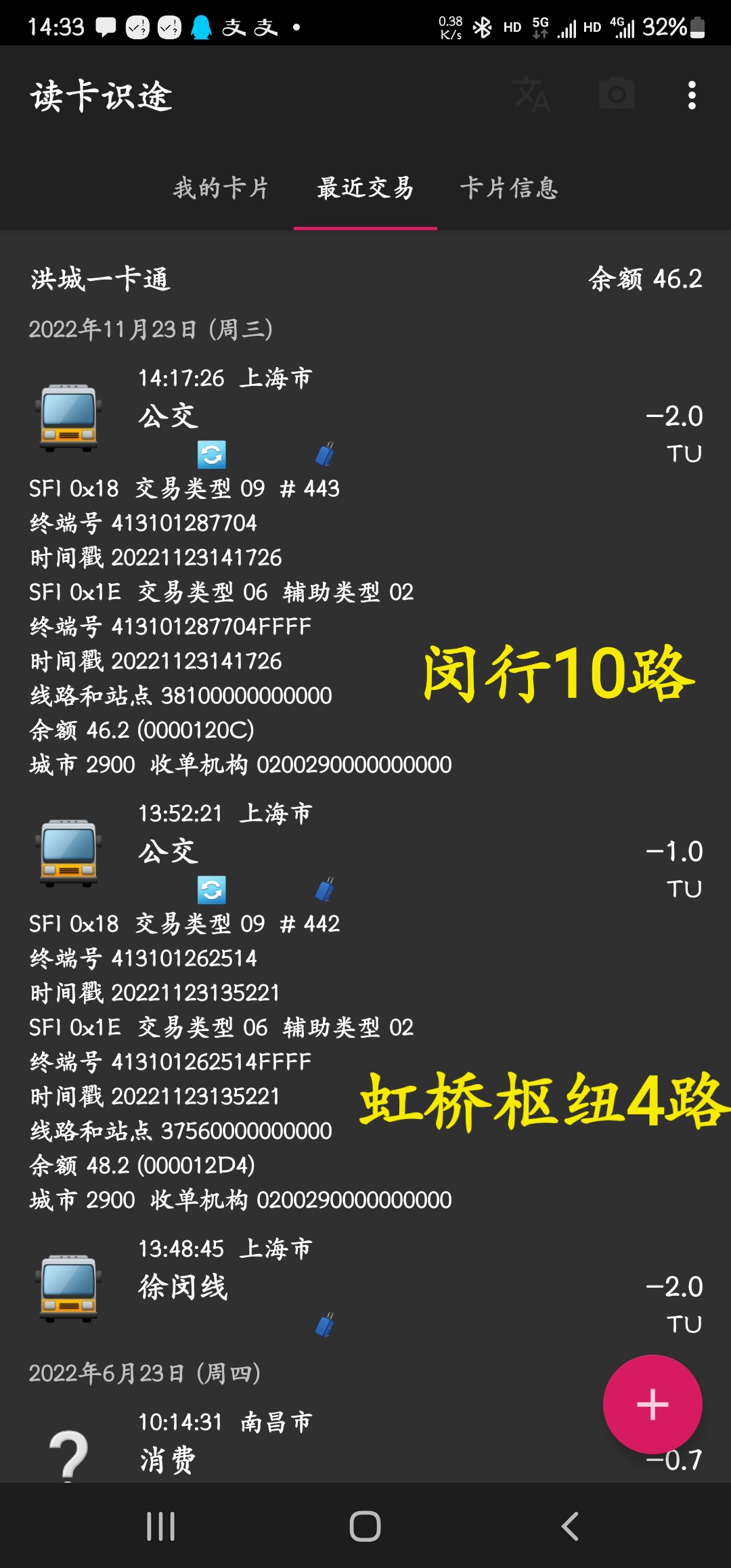Open the overflow menu
The image size is (731, 1568).
tap(691, 95)
